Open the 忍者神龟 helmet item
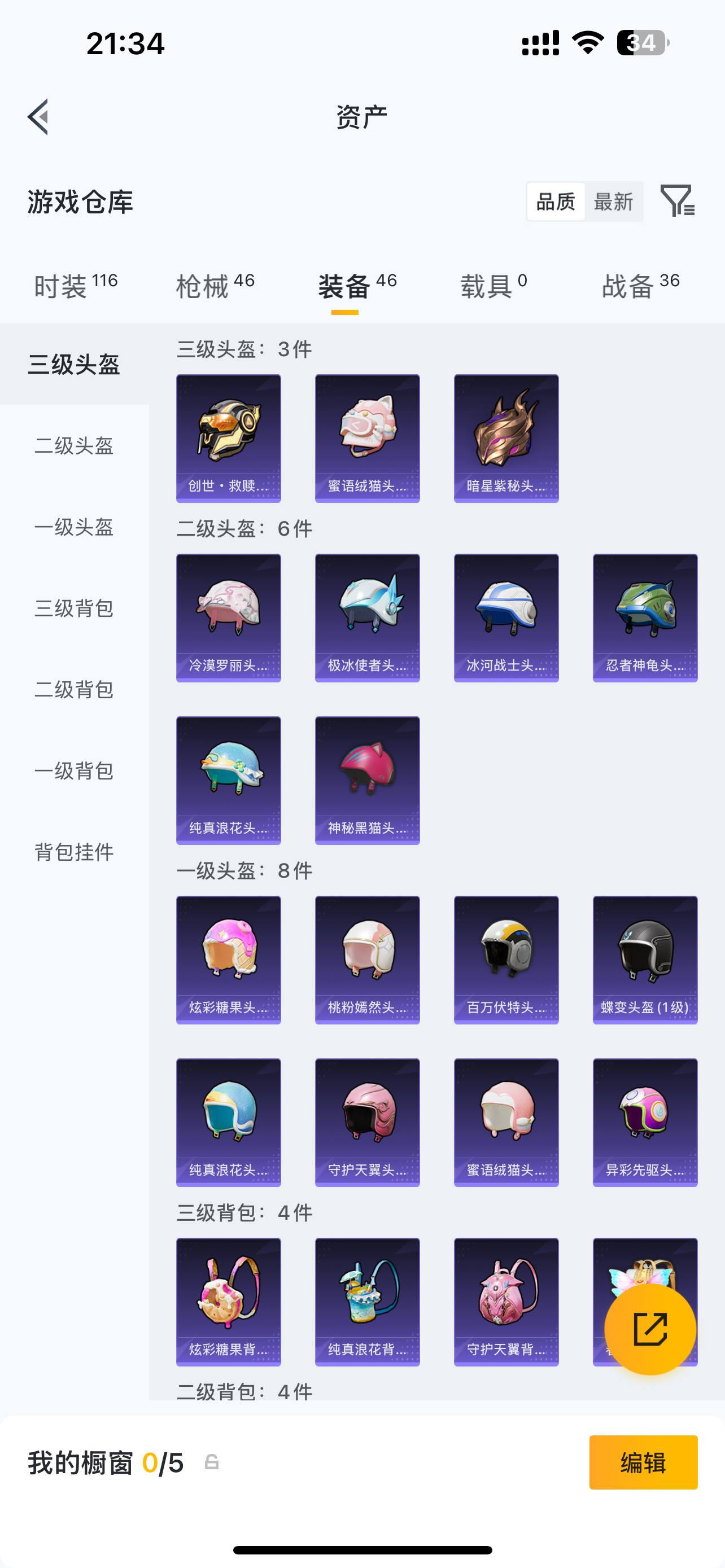This screenshot has width=725, height=1568. [645, 618]
